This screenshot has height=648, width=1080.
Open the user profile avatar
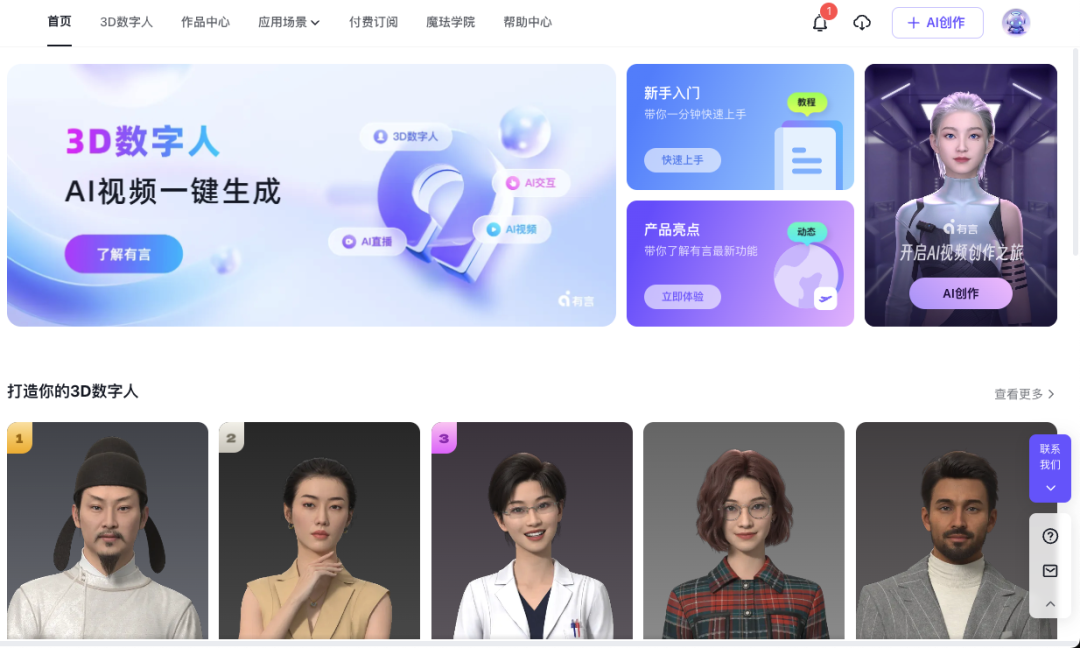tap(1015, 23)
